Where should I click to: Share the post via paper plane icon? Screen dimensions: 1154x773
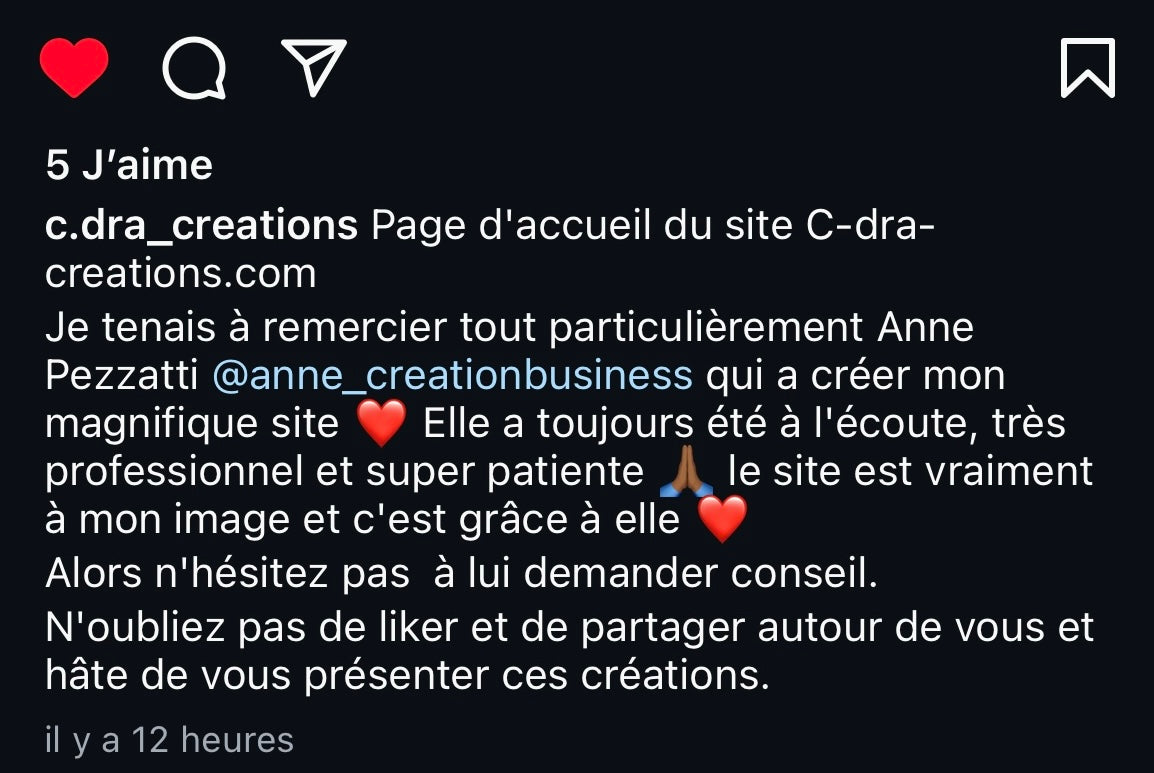click(314, 68)
